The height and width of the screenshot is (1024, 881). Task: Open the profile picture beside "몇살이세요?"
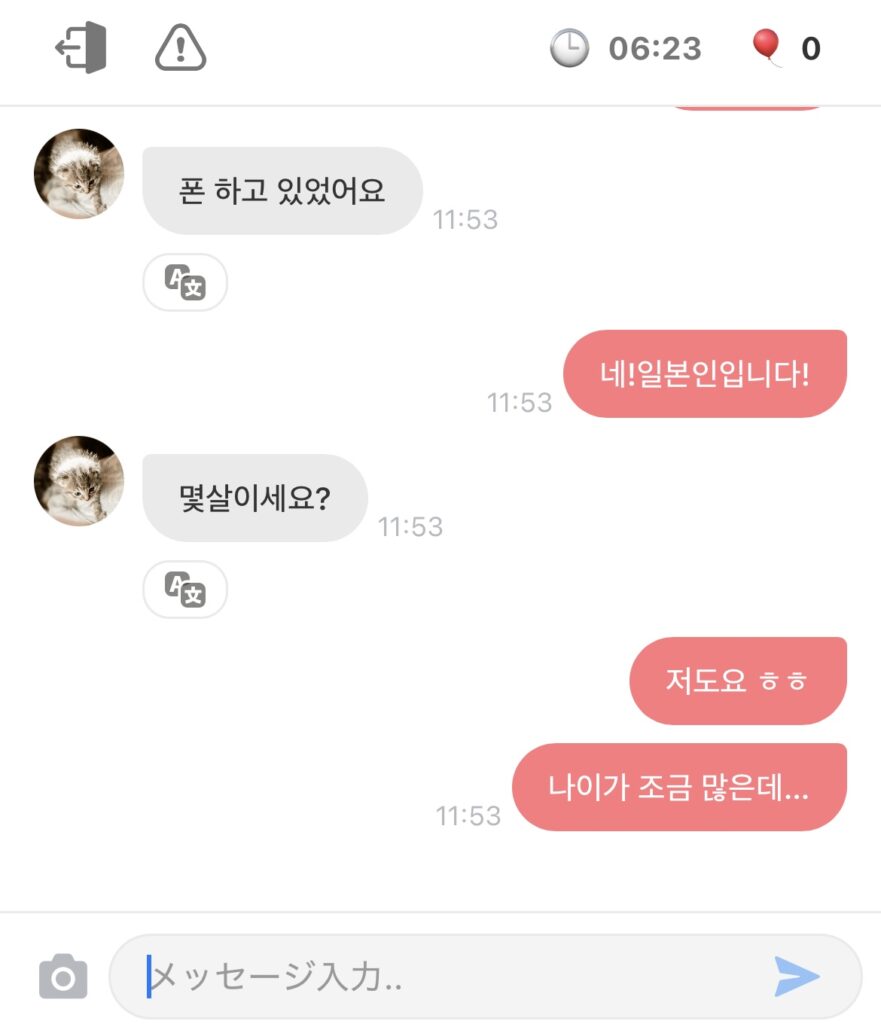coord(79,481)
